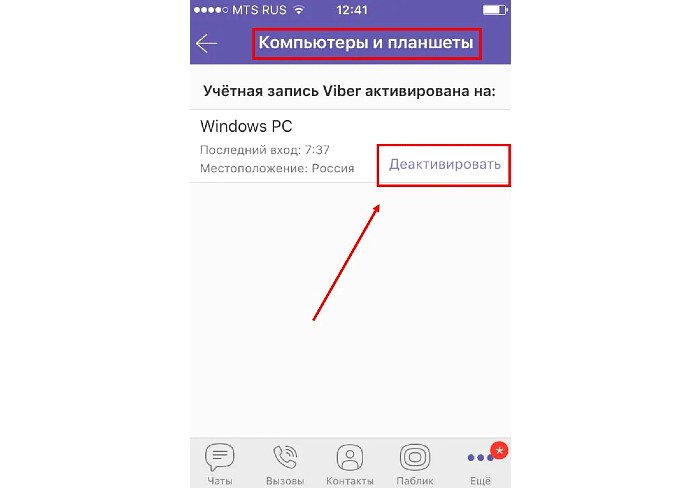
Task: Open the Паблик tab
Action: pyautogui.click(x=414, y=462)
